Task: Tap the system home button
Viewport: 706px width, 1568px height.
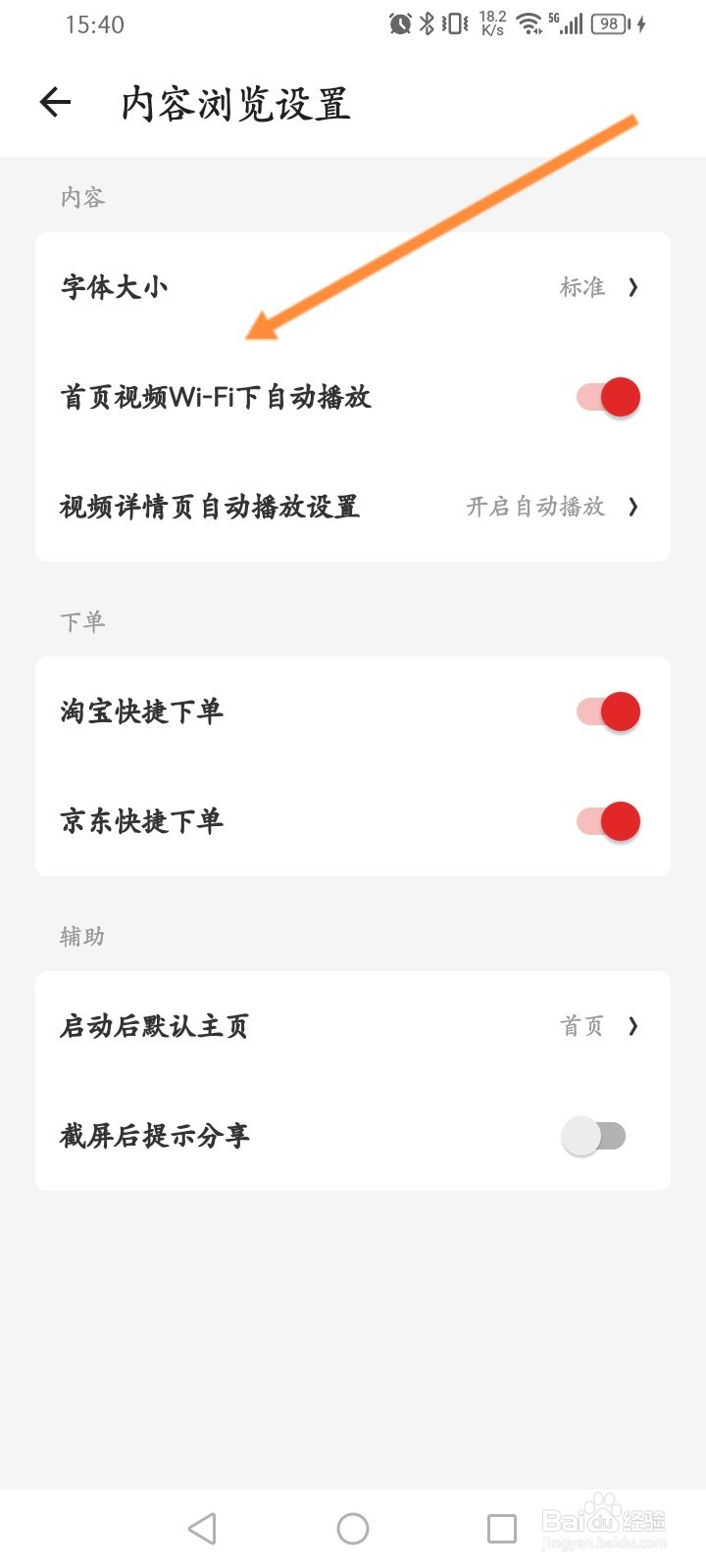Action: (x=353, y=1529)
